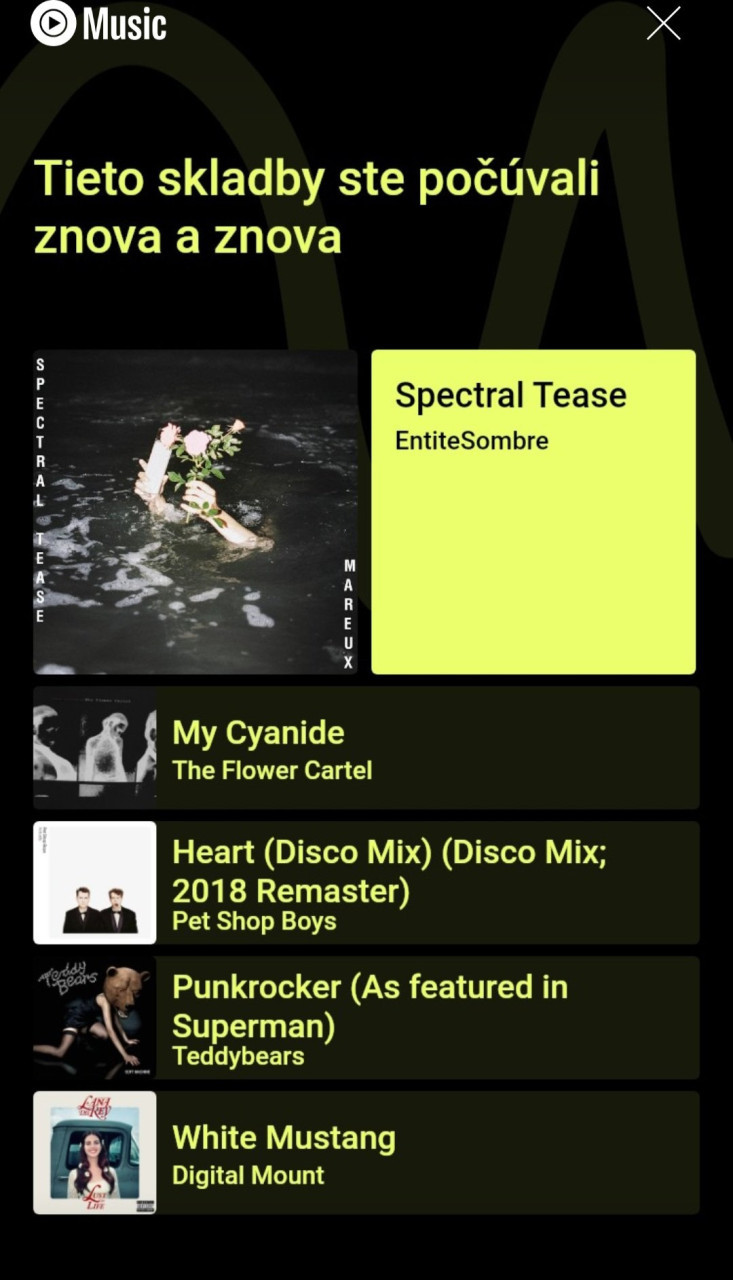Screen dimensions: 733x1280
Task: Open White Mustang by Digital Mount
Action: coord(366,1153)
